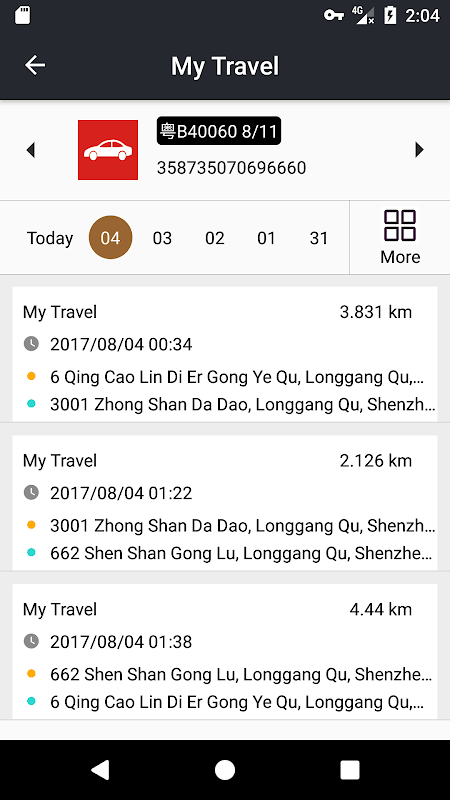
Task: Tap the red car vehicle icon
Action: [x=108, y=150]
